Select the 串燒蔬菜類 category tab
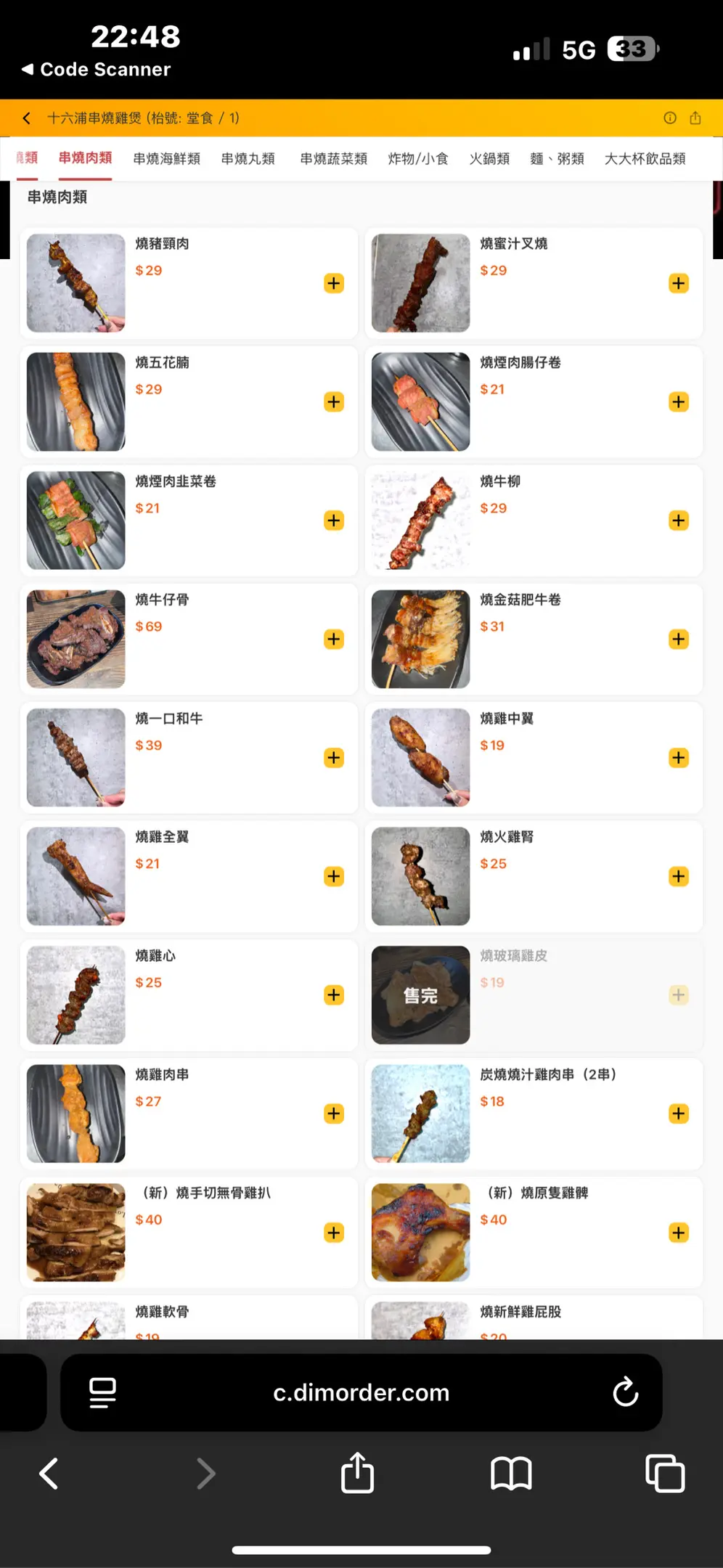This screenshot has height=1568, width=723. pyautogui.click(x=333, y=158)
